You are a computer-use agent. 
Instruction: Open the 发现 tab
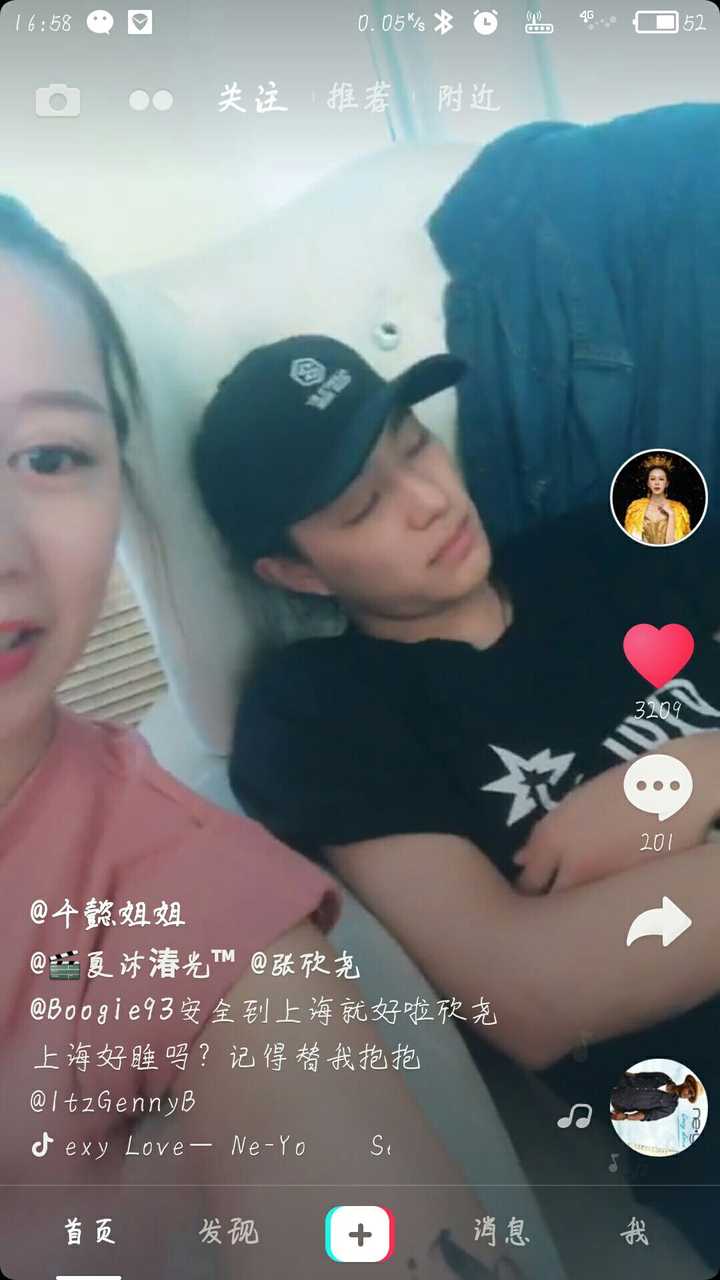(x=228, y=1232)
